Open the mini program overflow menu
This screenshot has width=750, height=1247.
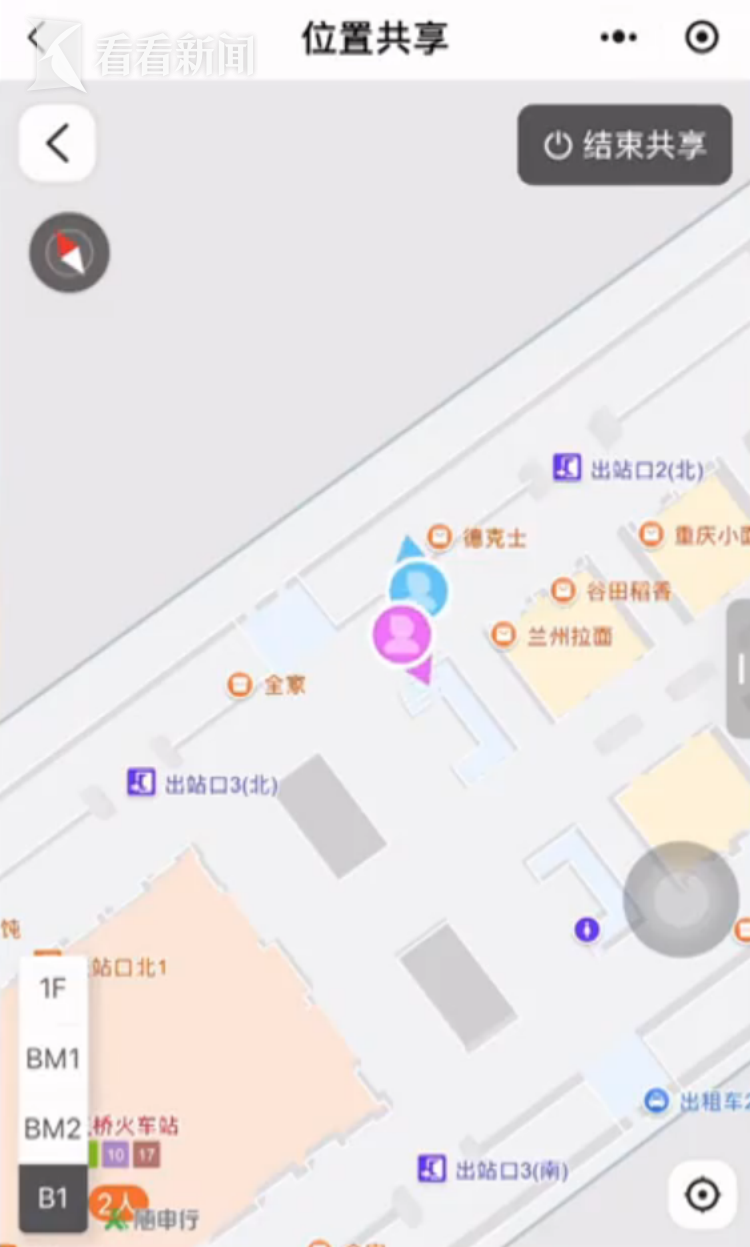[x=618, y=38]
